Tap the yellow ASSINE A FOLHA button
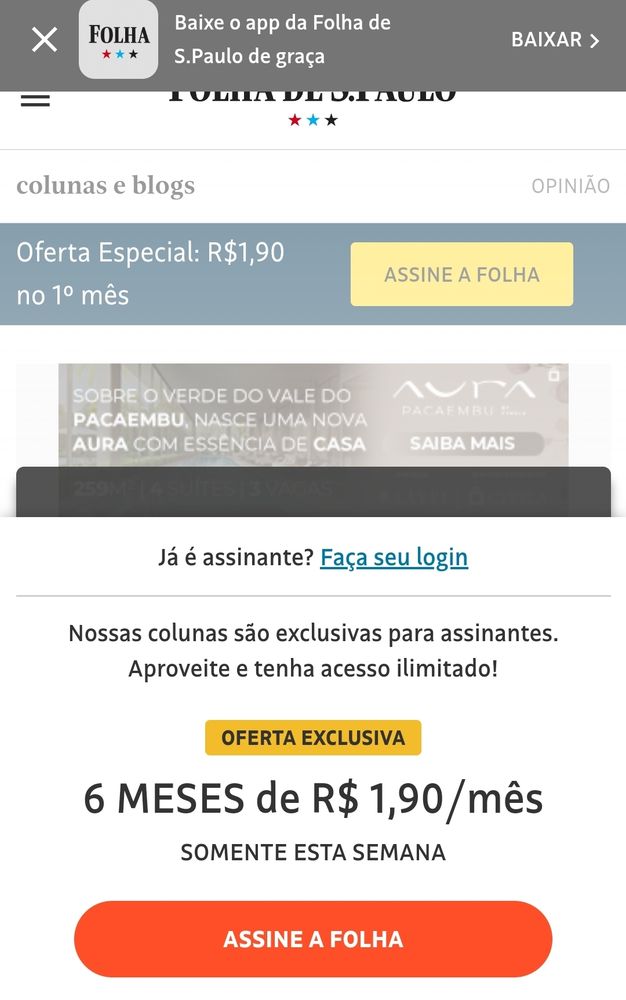 coord(461,274)
